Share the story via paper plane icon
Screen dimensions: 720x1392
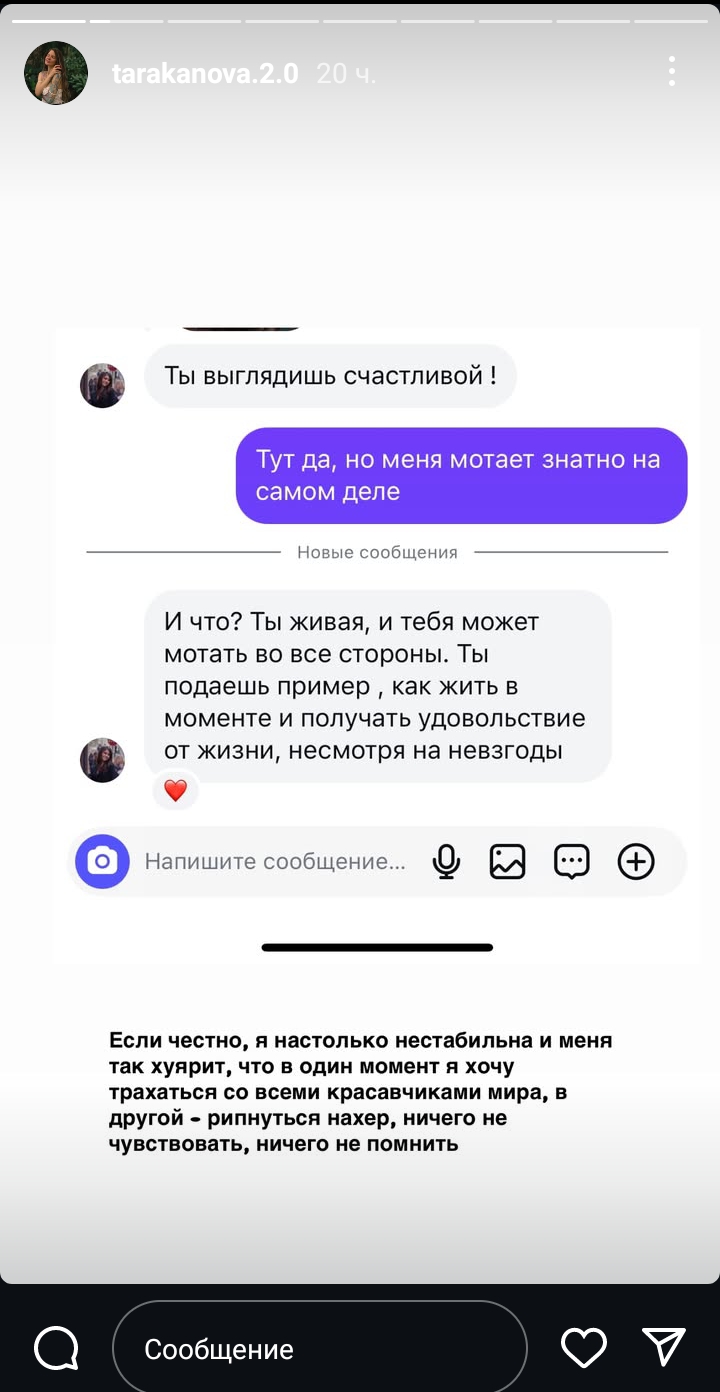[x=663, y=1347]
